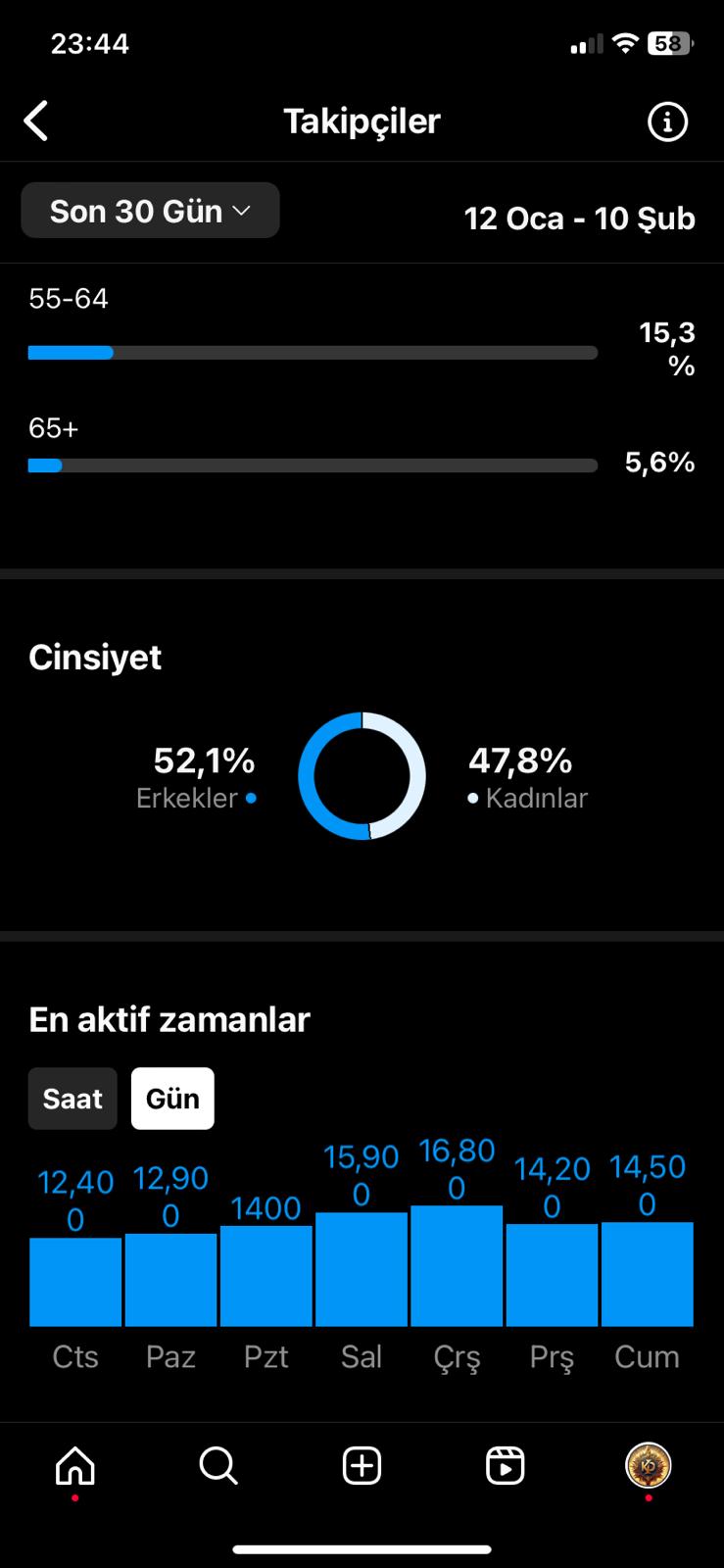Expand the Son 30 Gün dropdown

[150, 211]
